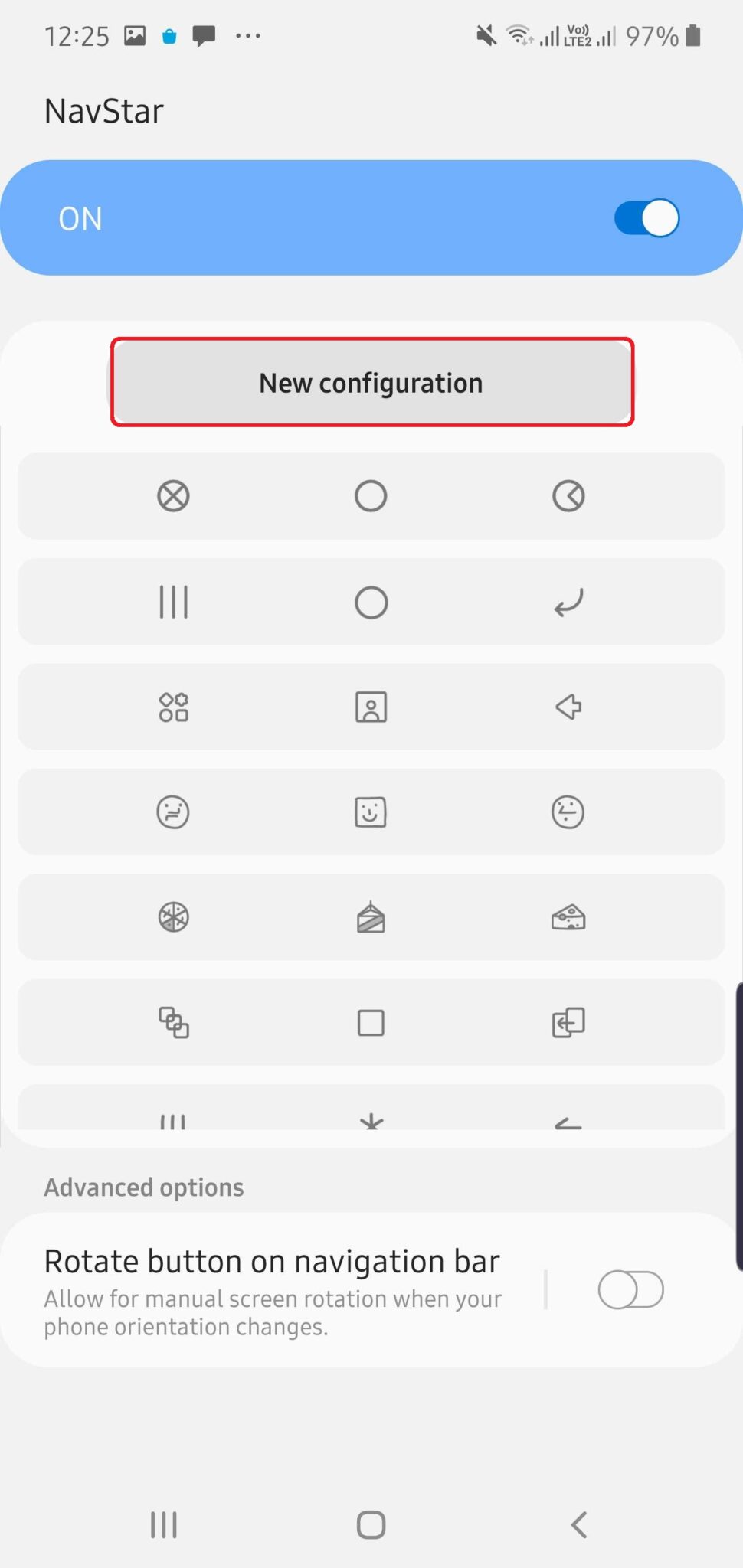Select the cheese wedge back icon
This screenshot has height=1568, width=743.
pos(568,917)
